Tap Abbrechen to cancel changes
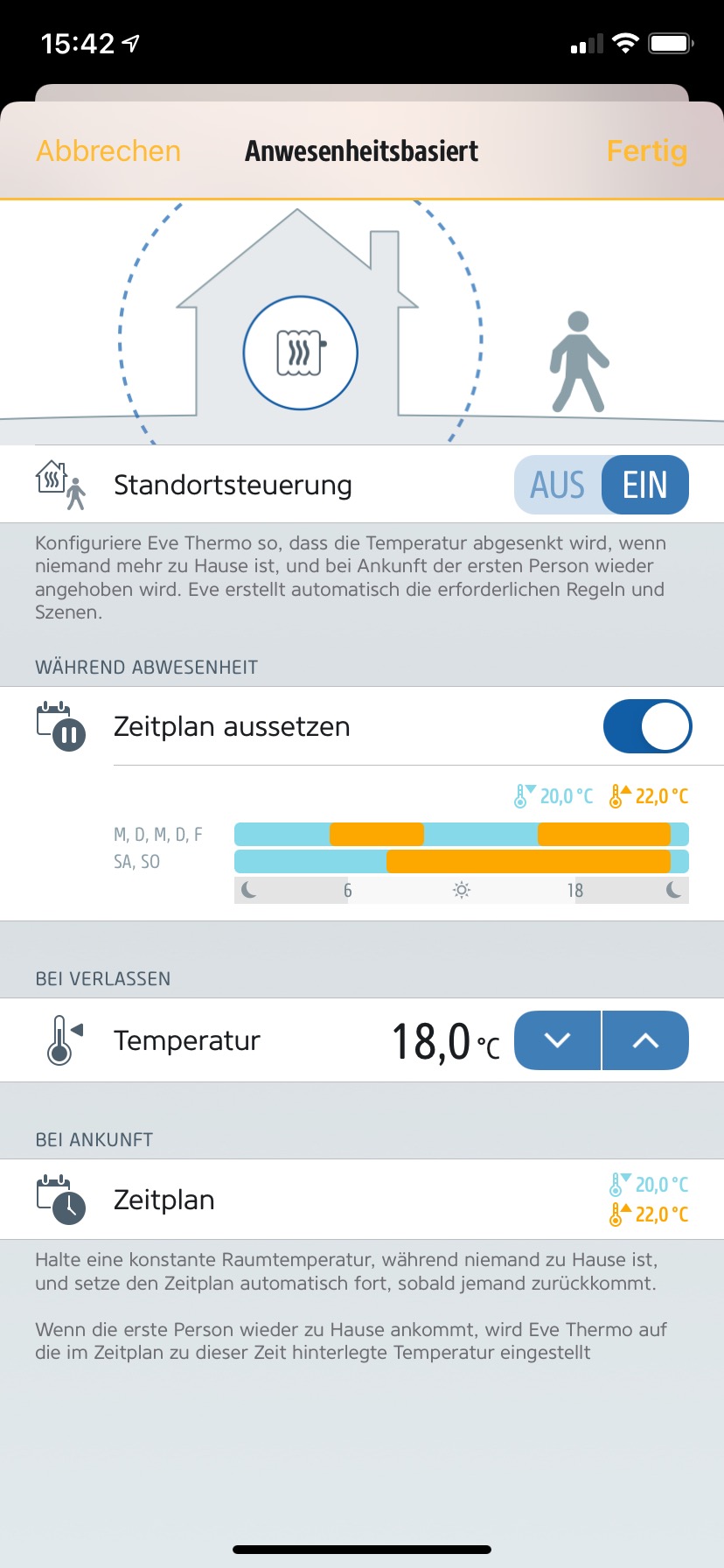Screen dimensions: 724x1568 click(x=108, y=151)
